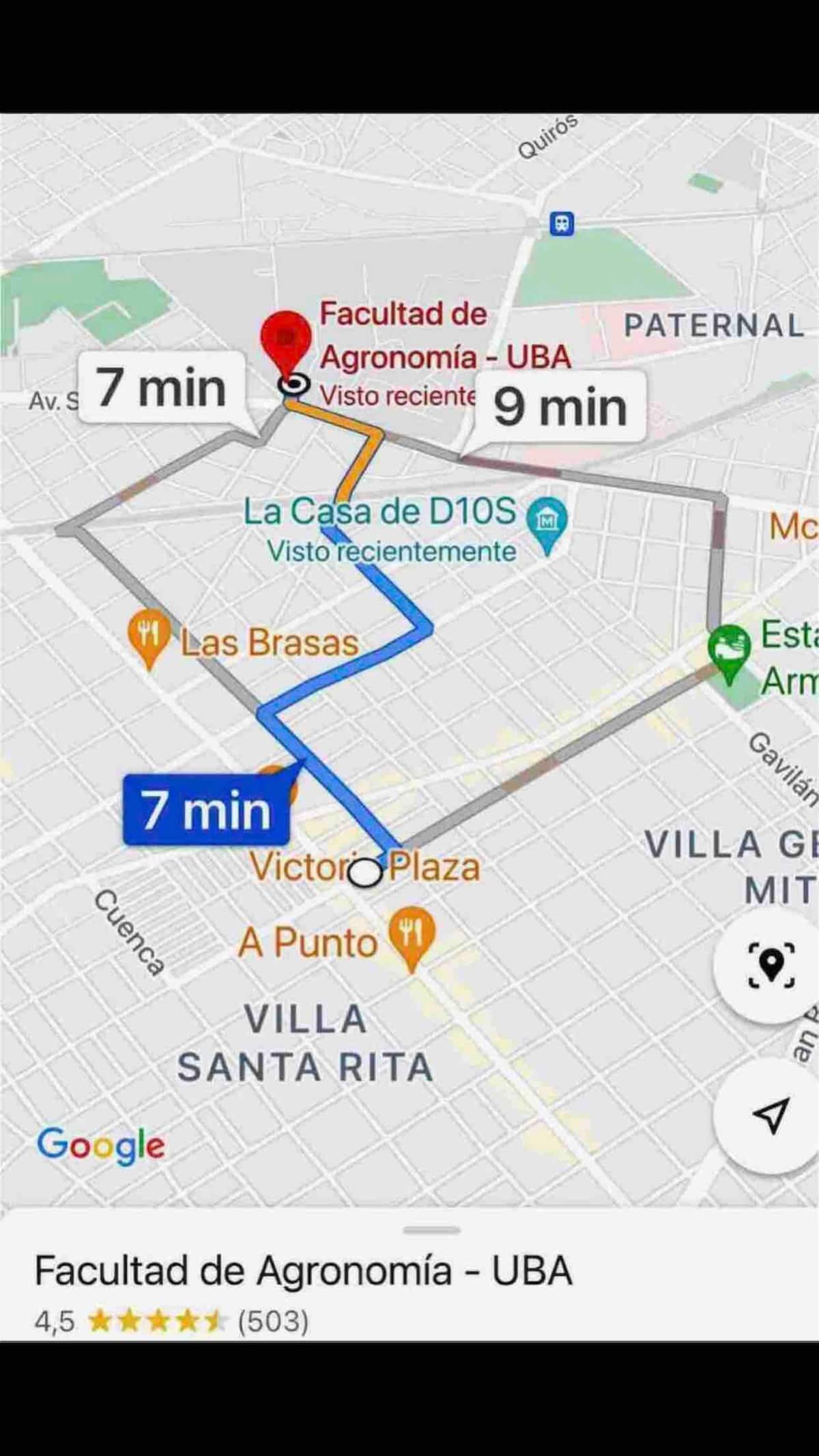
Task: Choose the white 7 min alternate route
Action: [x=161, y=388]
